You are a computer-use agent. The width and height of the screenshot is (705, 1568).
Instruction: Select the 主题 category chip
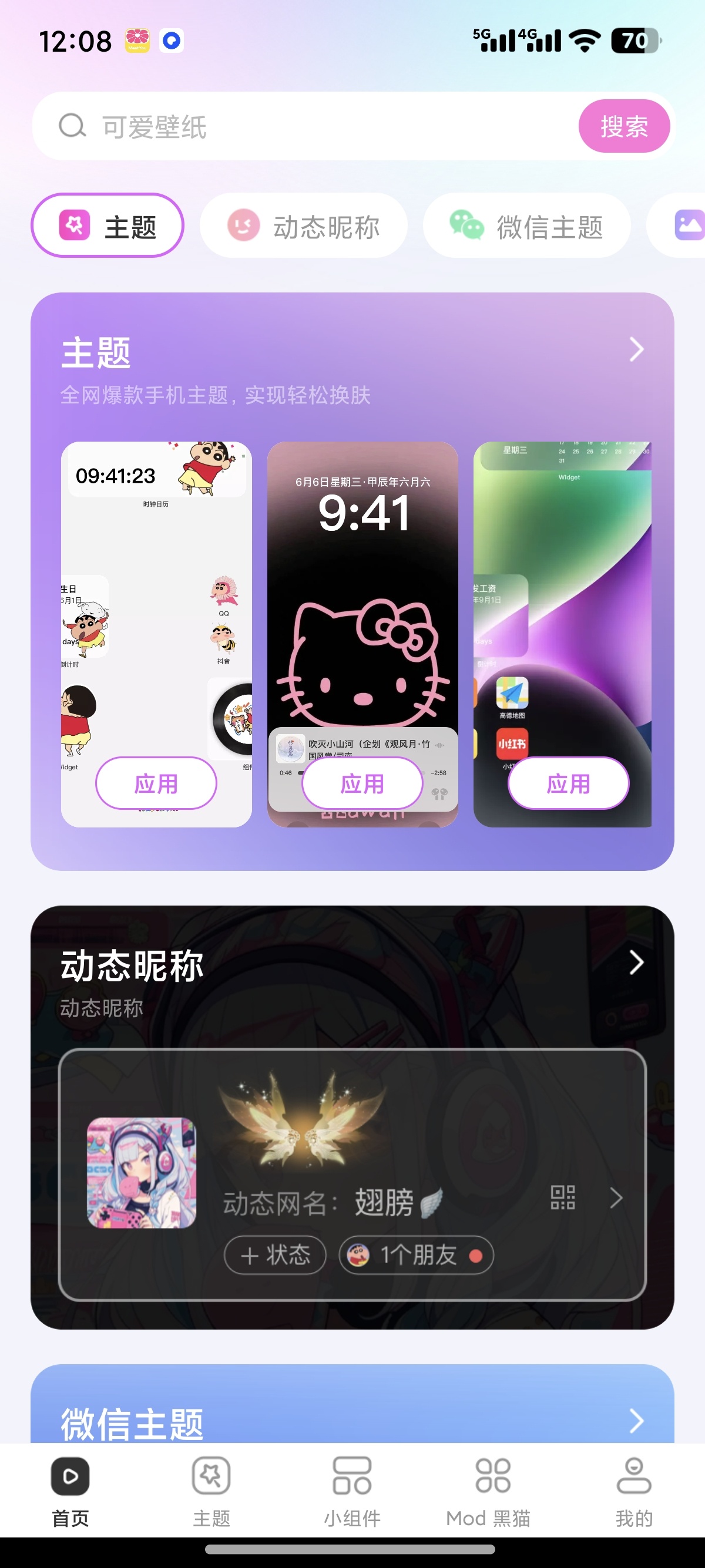pyautogui.click(x=108, y=226)
